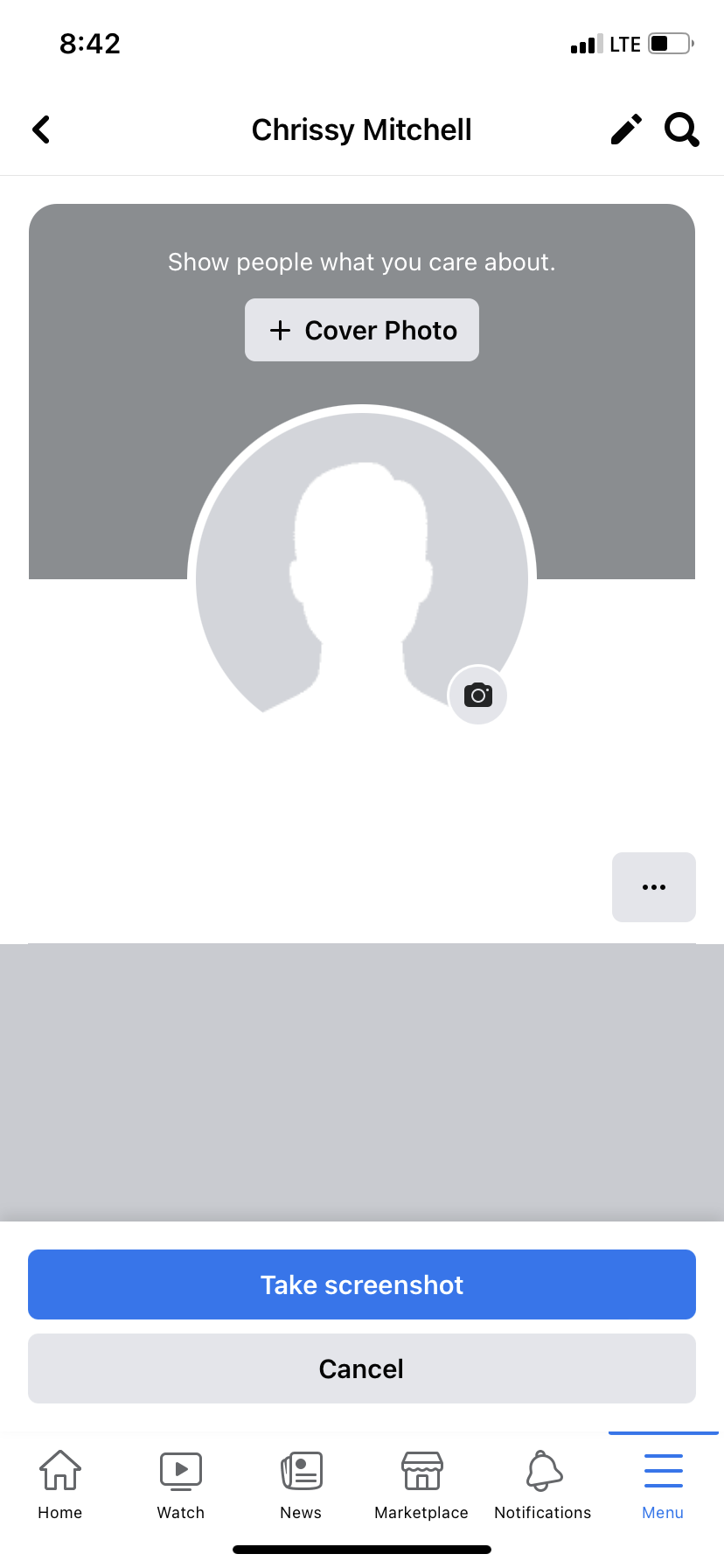724x1568 pixels.
Task: Check Notifications via the bell icon
Action: pos(542,1470)
